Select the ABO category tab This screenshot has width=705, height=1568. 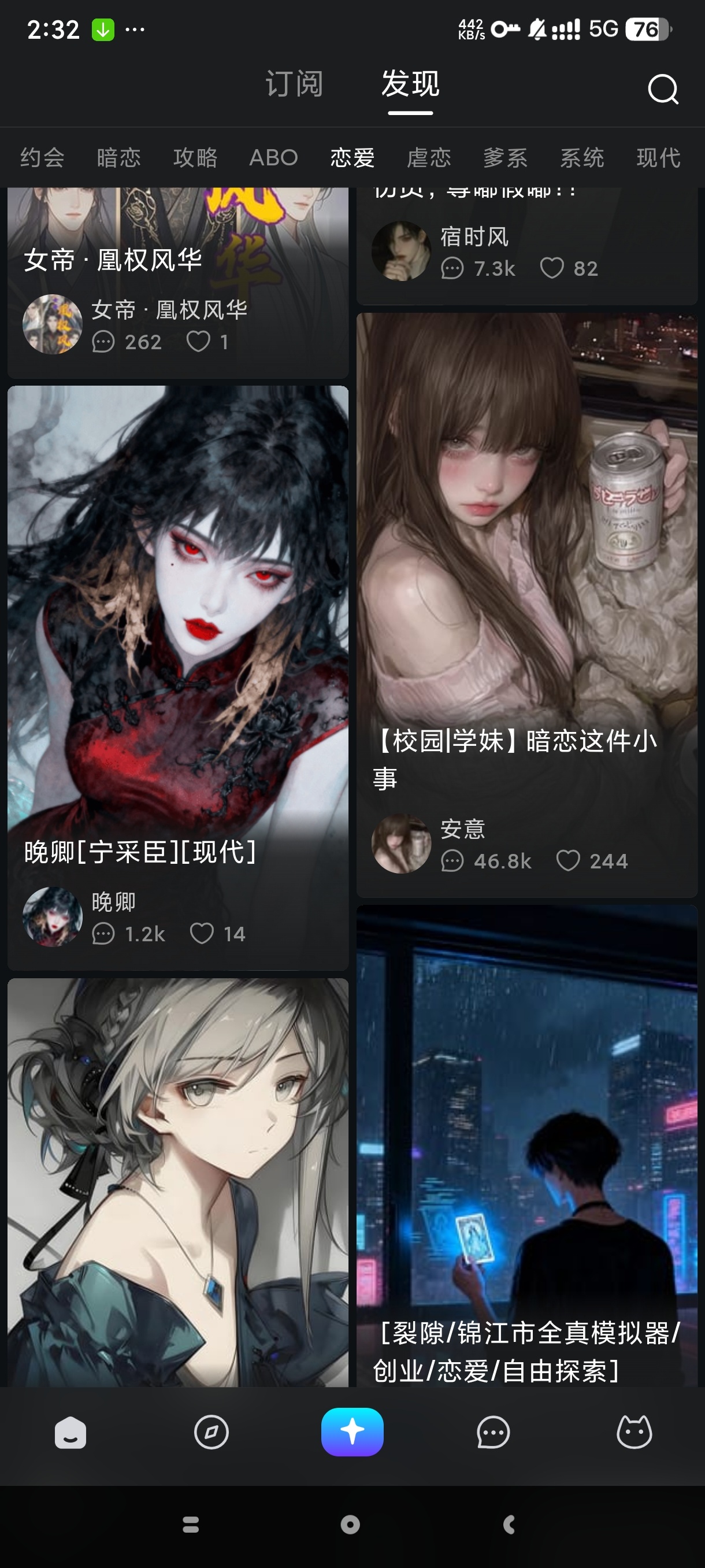(x=273, y=158)
